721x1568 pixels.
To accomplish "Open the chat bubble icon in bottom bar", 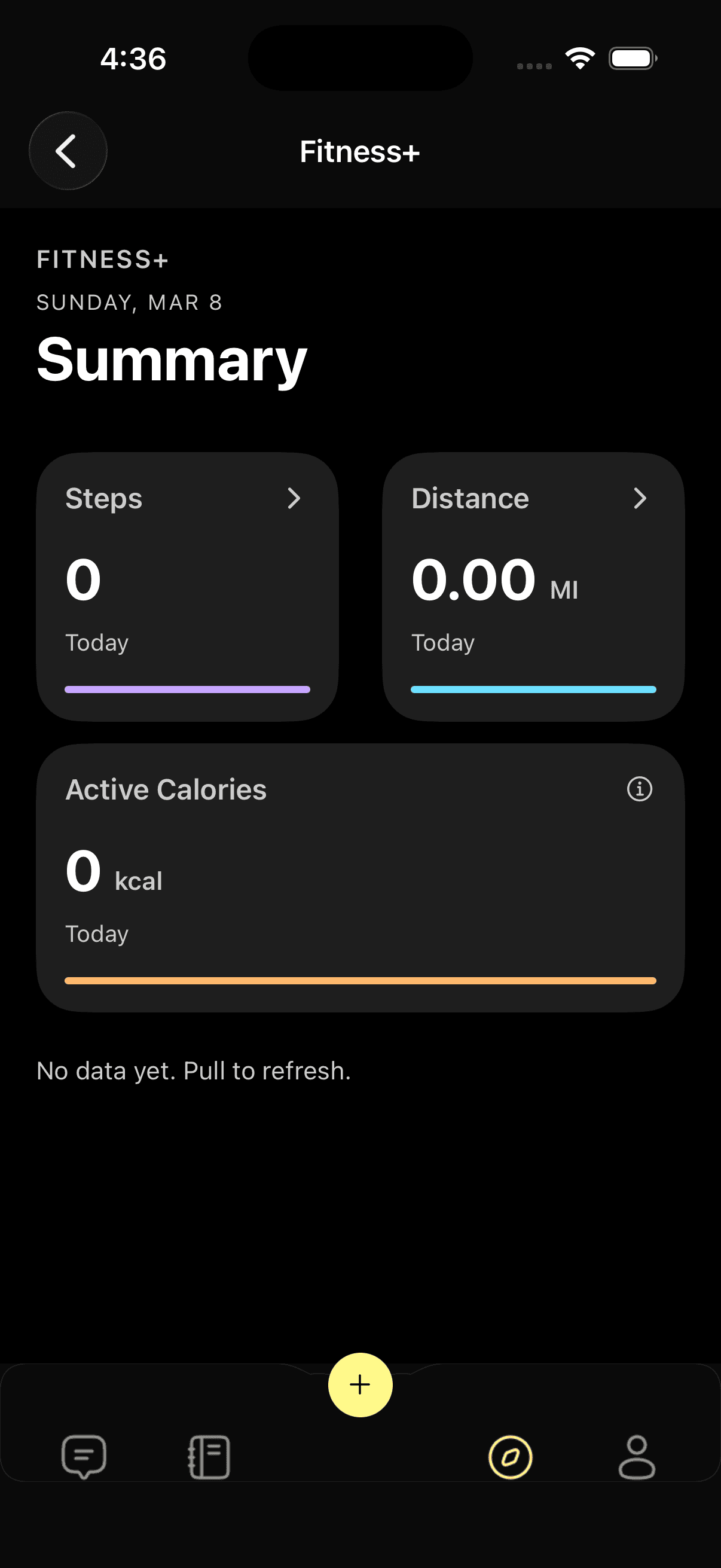I will [85, 1456].
